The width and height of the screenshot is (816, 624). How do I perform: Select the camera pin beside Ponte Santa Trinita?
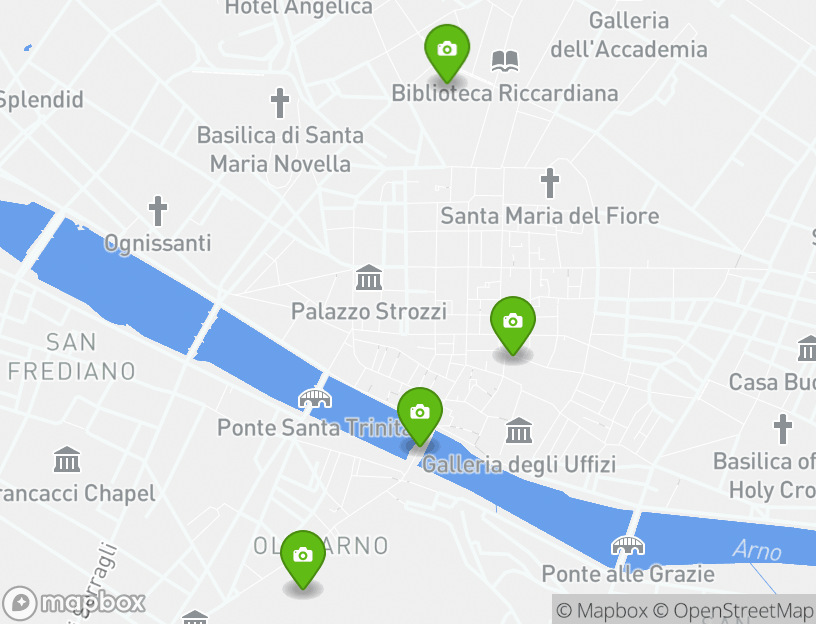click(x=420, y=414)
